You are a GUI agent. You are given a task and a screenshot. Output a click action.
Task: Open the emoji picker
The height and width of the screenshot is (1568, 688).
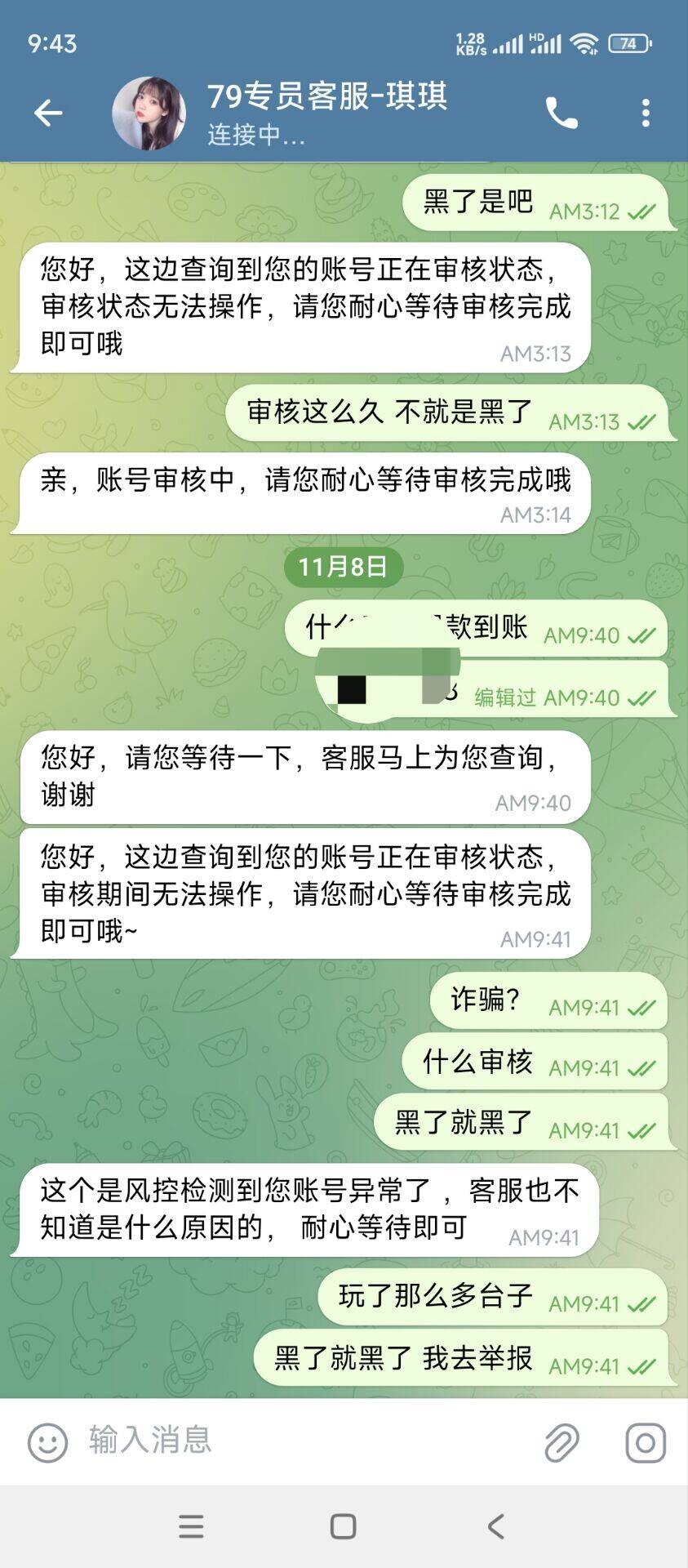pos(47,1442)
